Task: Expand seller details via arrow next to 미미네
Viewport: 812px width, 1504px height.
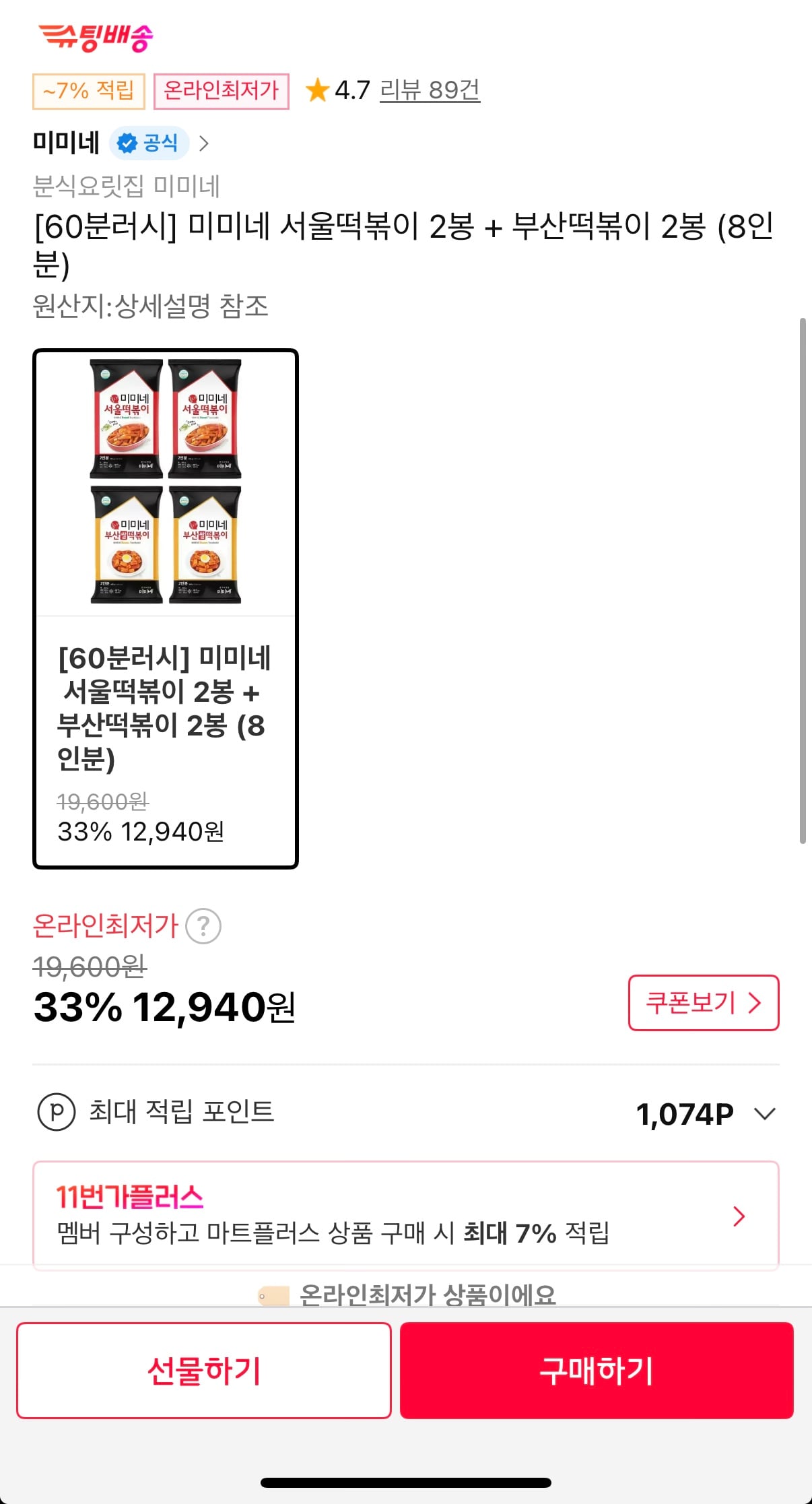Action: tap(207, 142)
